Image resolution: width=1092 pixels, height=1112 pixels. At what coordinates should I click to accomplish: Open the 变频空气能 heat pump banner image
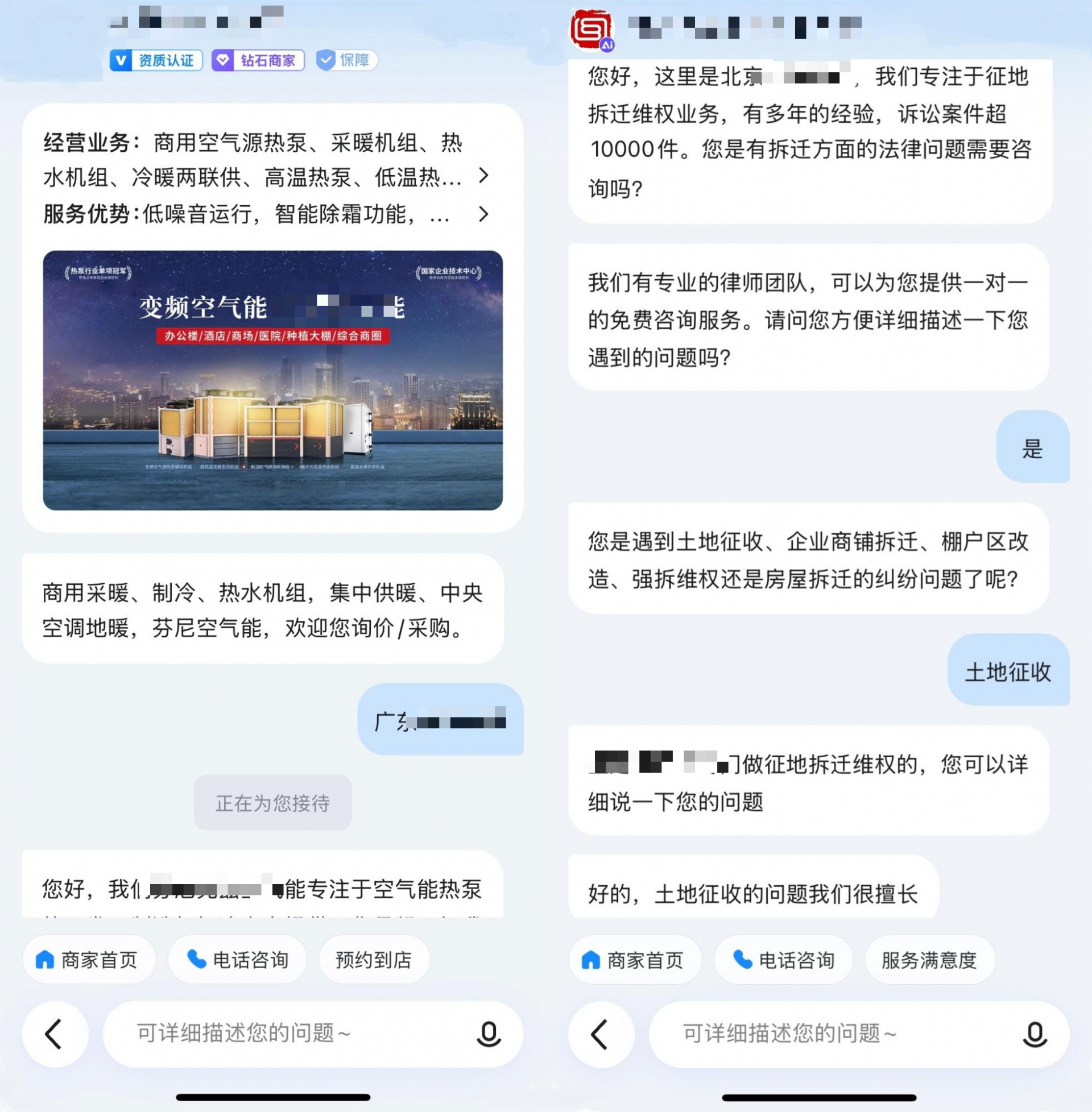pyautogui.click(x=273, y=380)
